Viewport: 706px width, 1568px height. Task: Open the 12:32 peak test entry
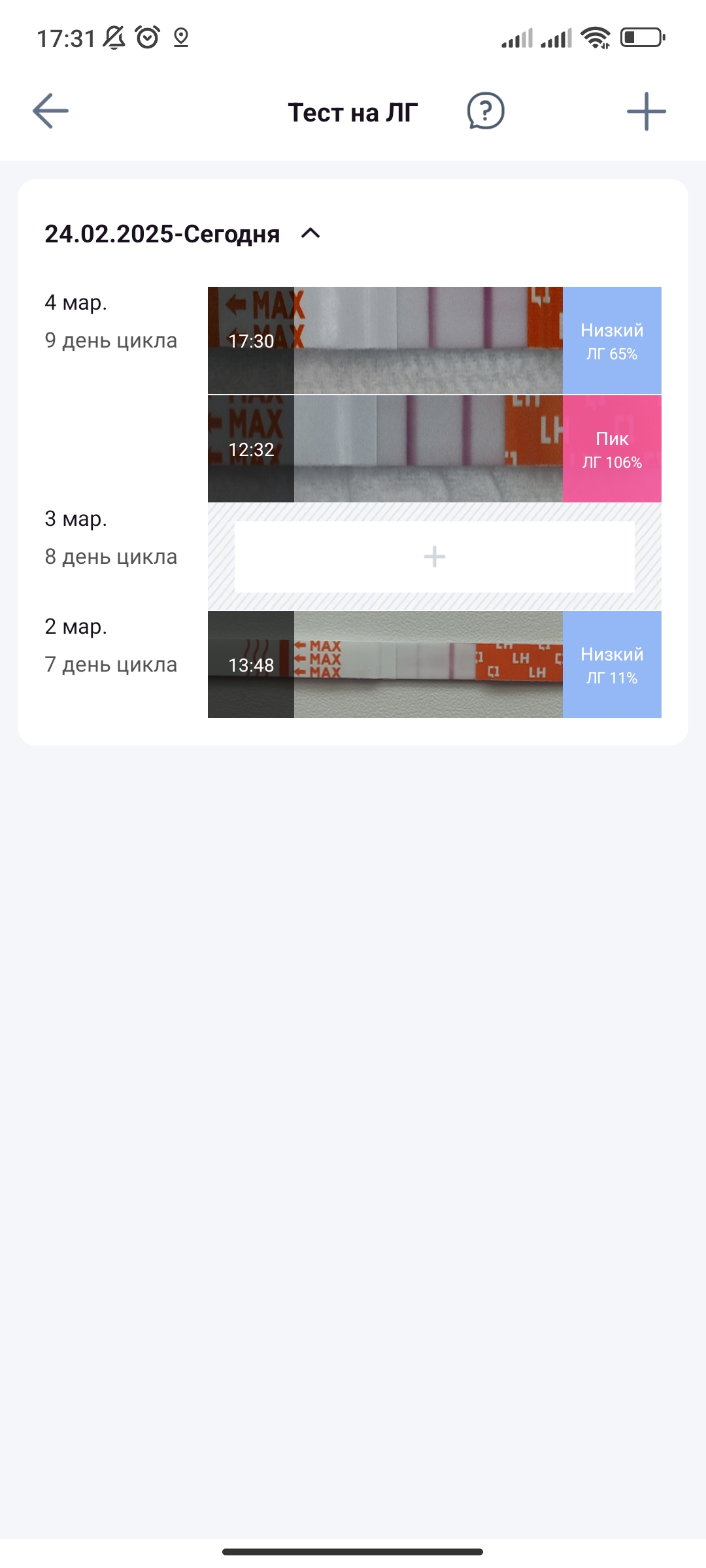(434, 449)
